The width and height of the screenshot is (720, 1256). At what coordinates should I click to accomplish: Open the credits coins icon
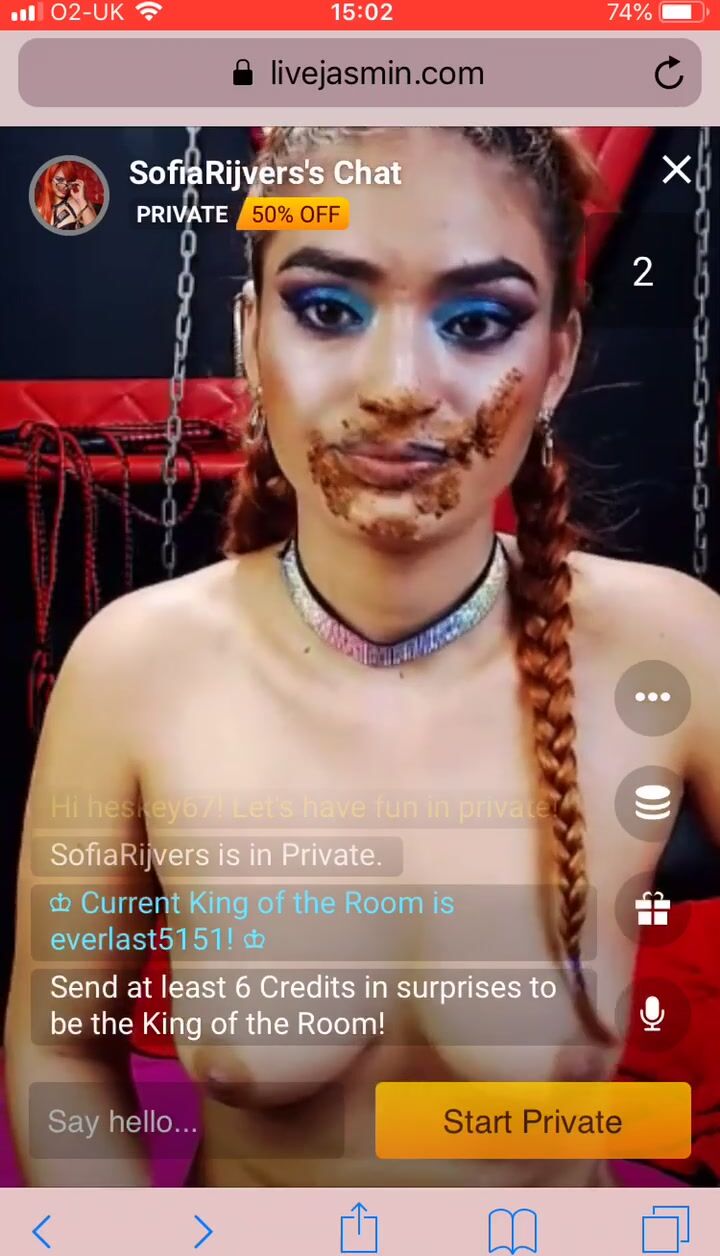(x=652, y=803)
